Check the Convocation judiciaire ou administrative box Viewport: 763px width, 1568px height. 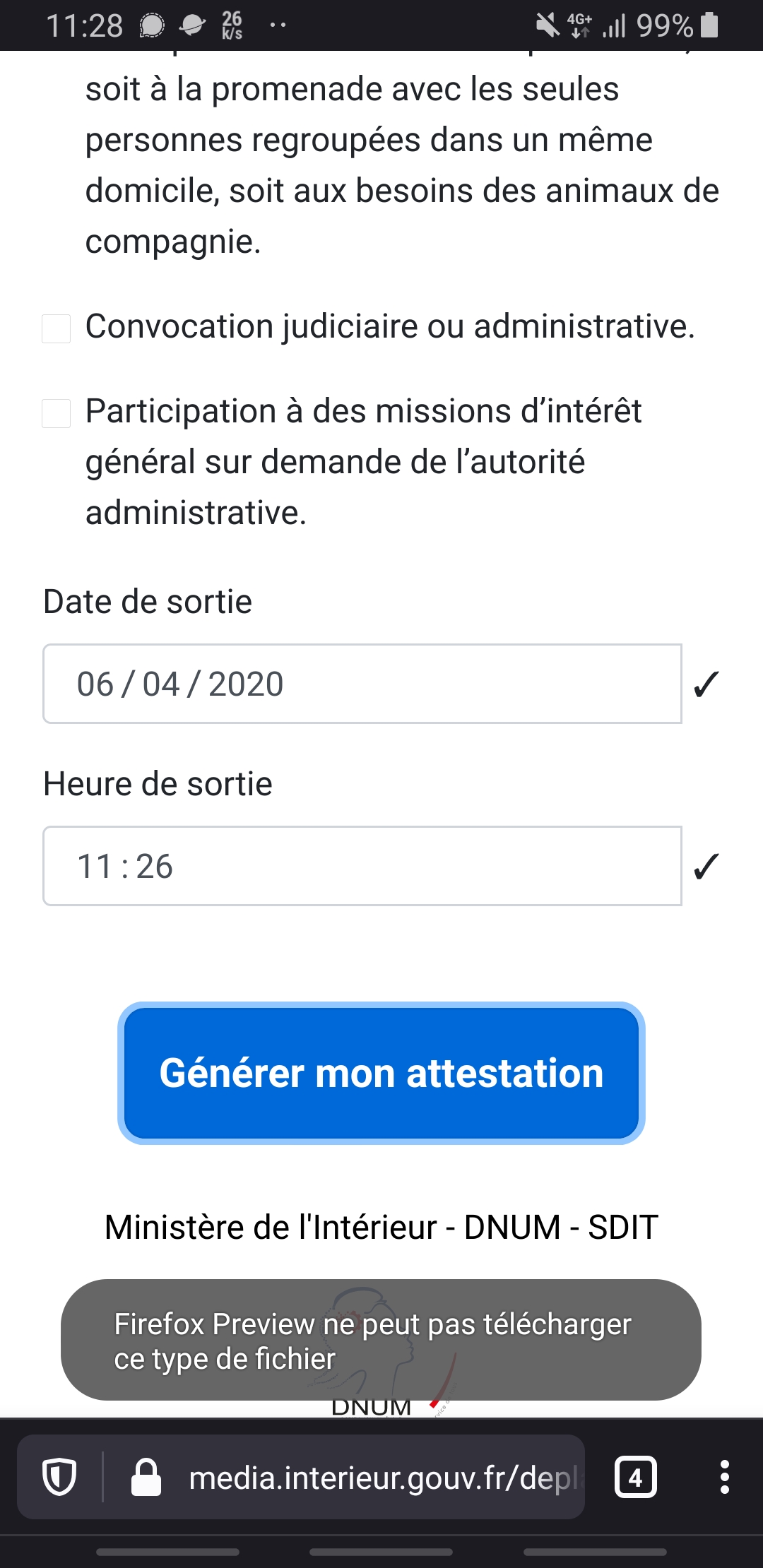coord(57,328)
